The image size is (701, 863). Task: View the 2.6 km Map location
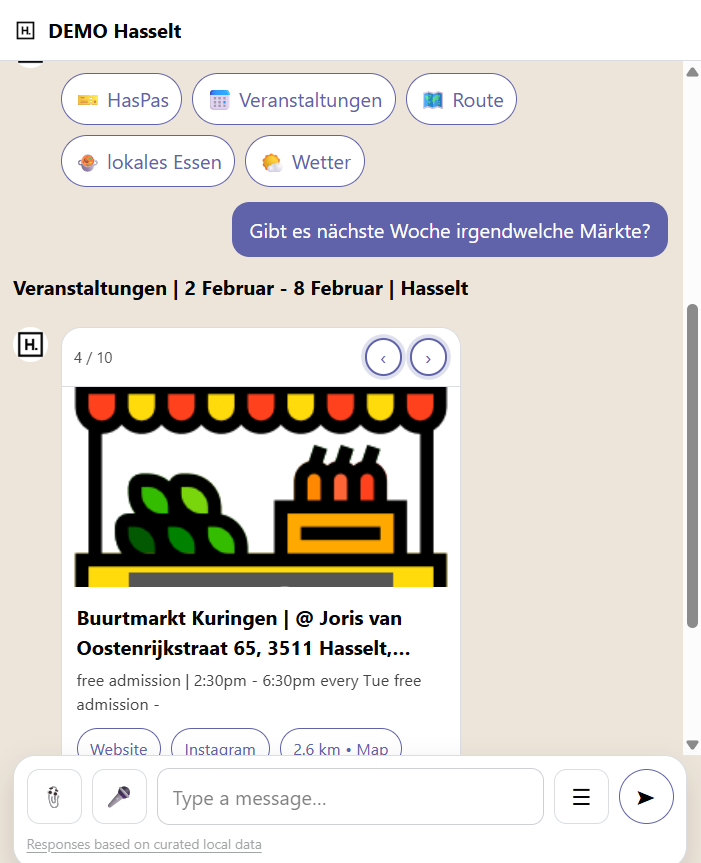point(341,747)
